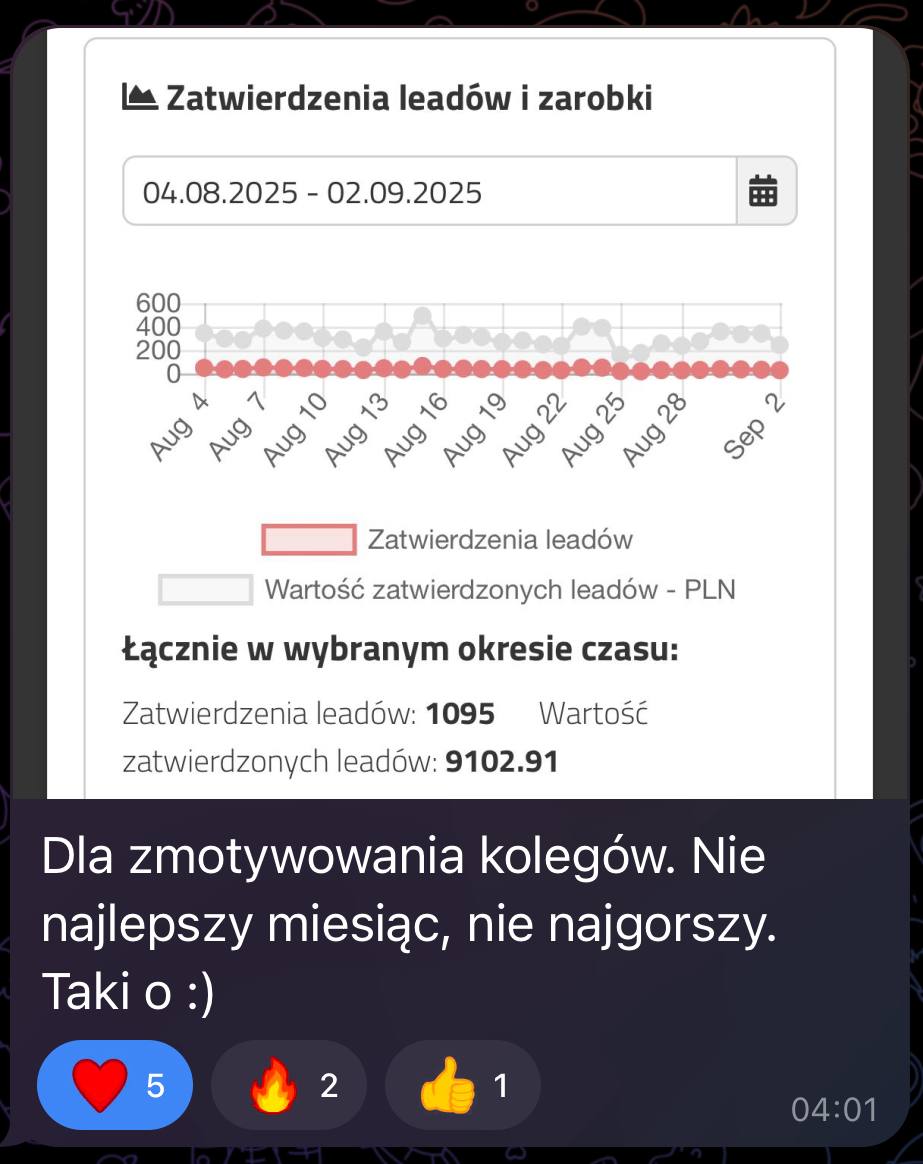Click the chart icon beside the report title
Image resolution: width=923 pixels, height=1164 pixels.
[141, 96]
